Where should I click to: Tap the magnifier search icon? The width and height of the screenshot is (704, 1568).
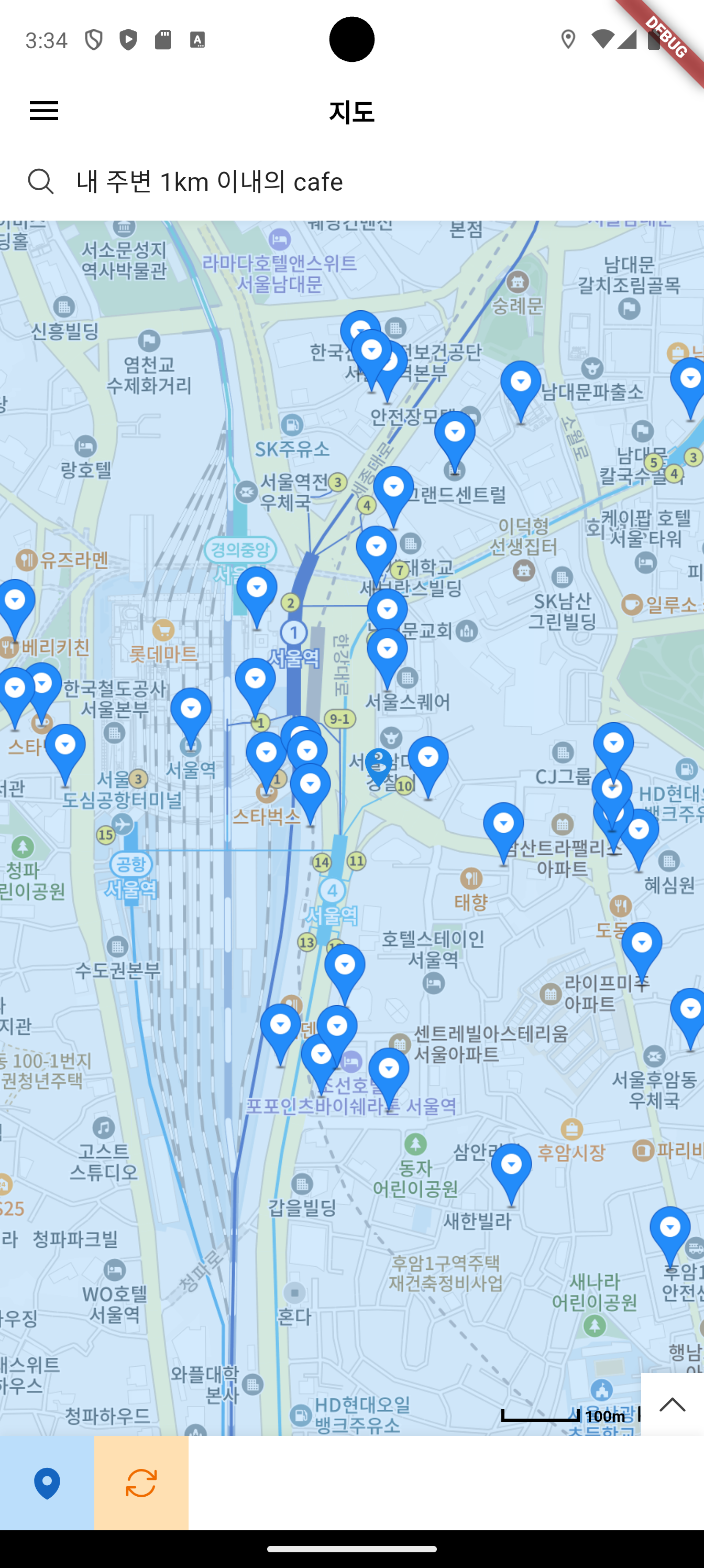41,181
